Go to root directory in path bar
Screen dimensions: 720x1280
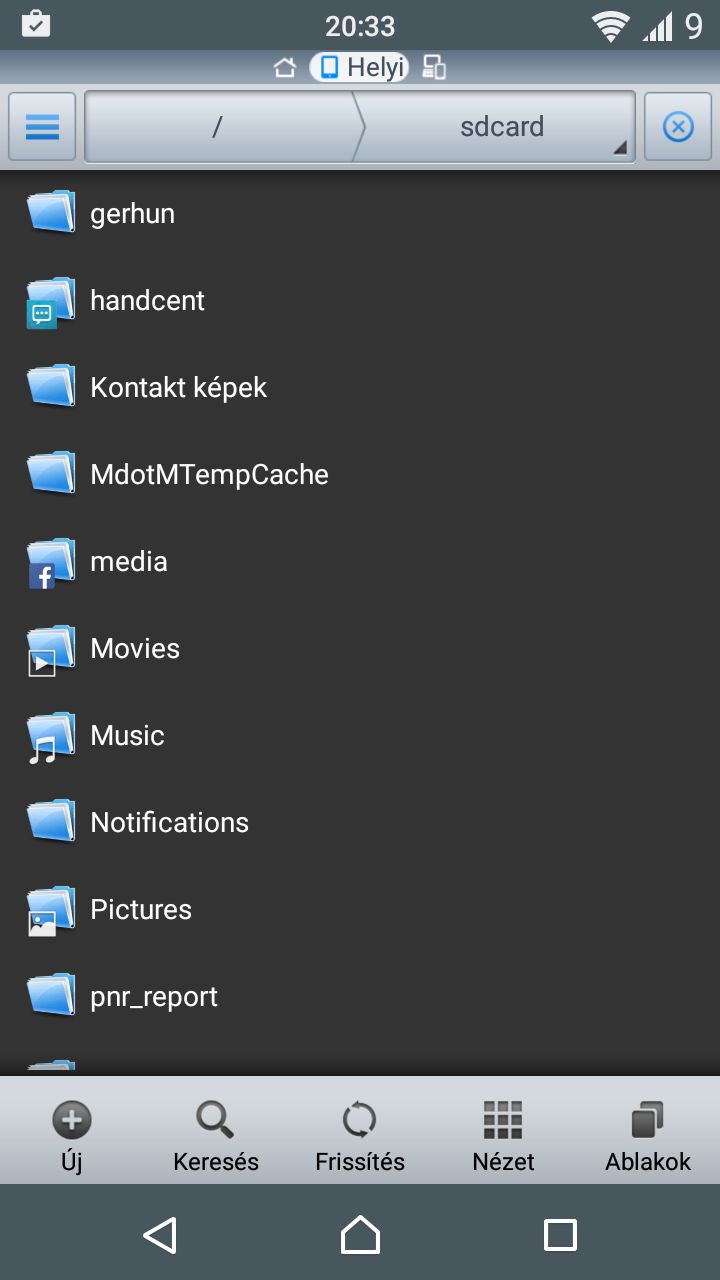(x=217, y=127)
